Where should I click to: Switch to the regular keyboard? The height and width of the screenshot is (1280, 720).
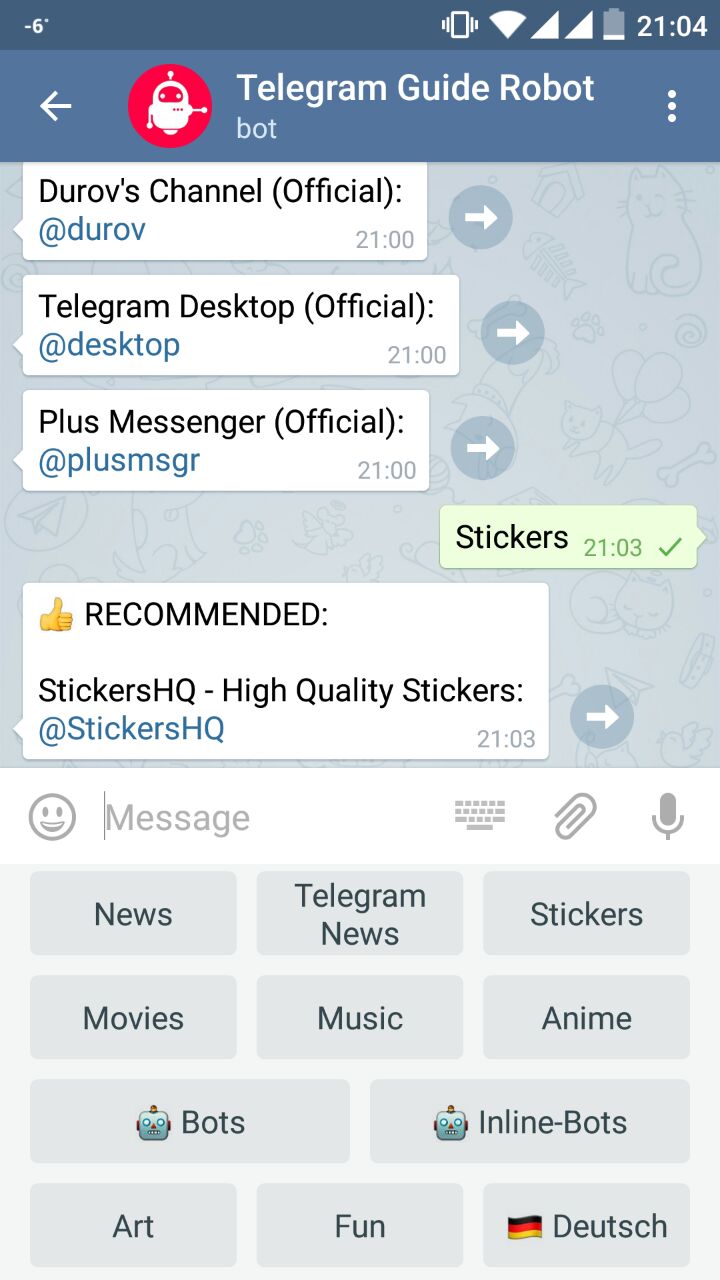(x=480, y=816)
